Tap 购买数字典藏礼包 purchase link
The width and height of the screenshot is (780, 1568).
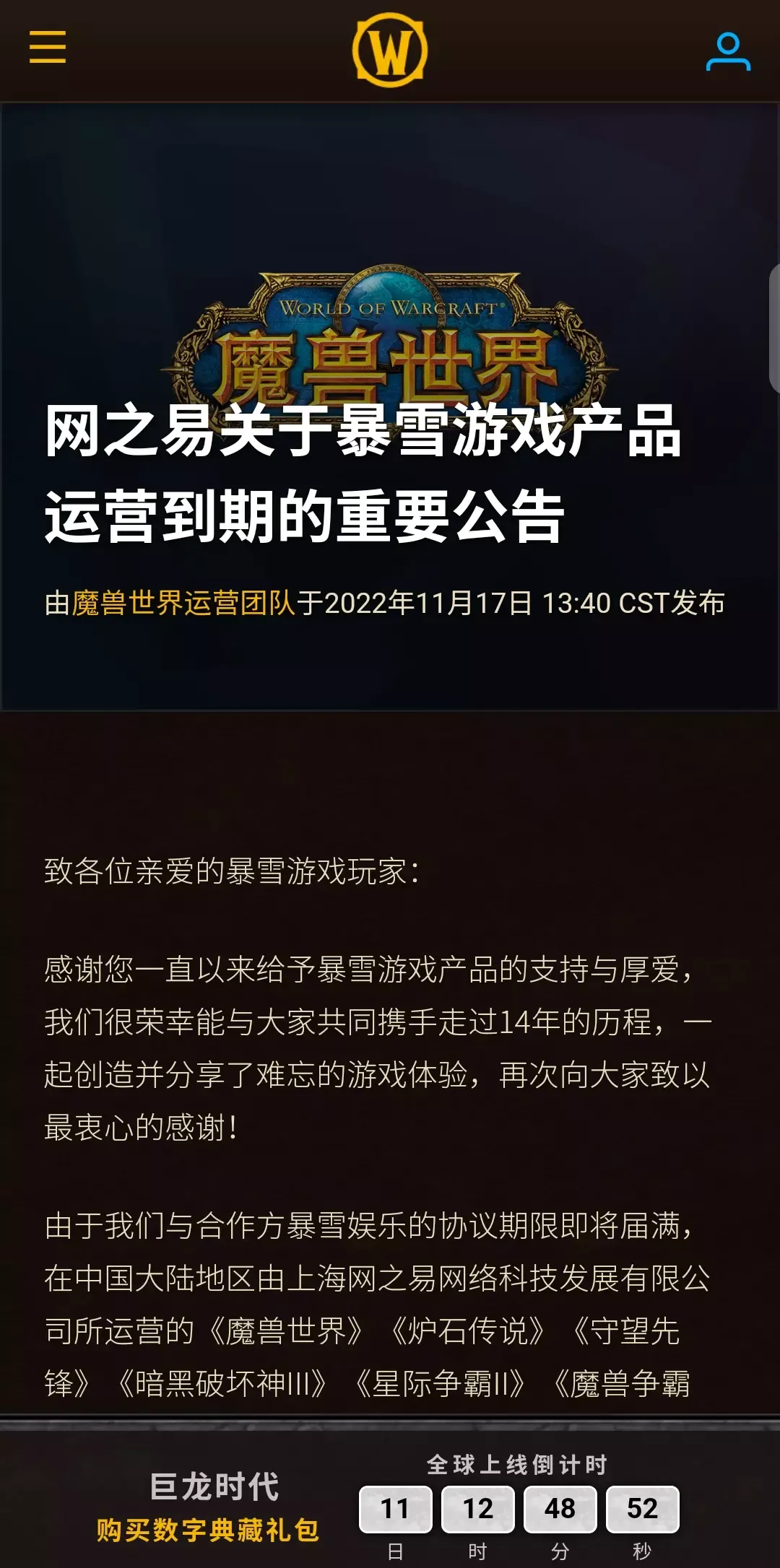point(208,1530)
